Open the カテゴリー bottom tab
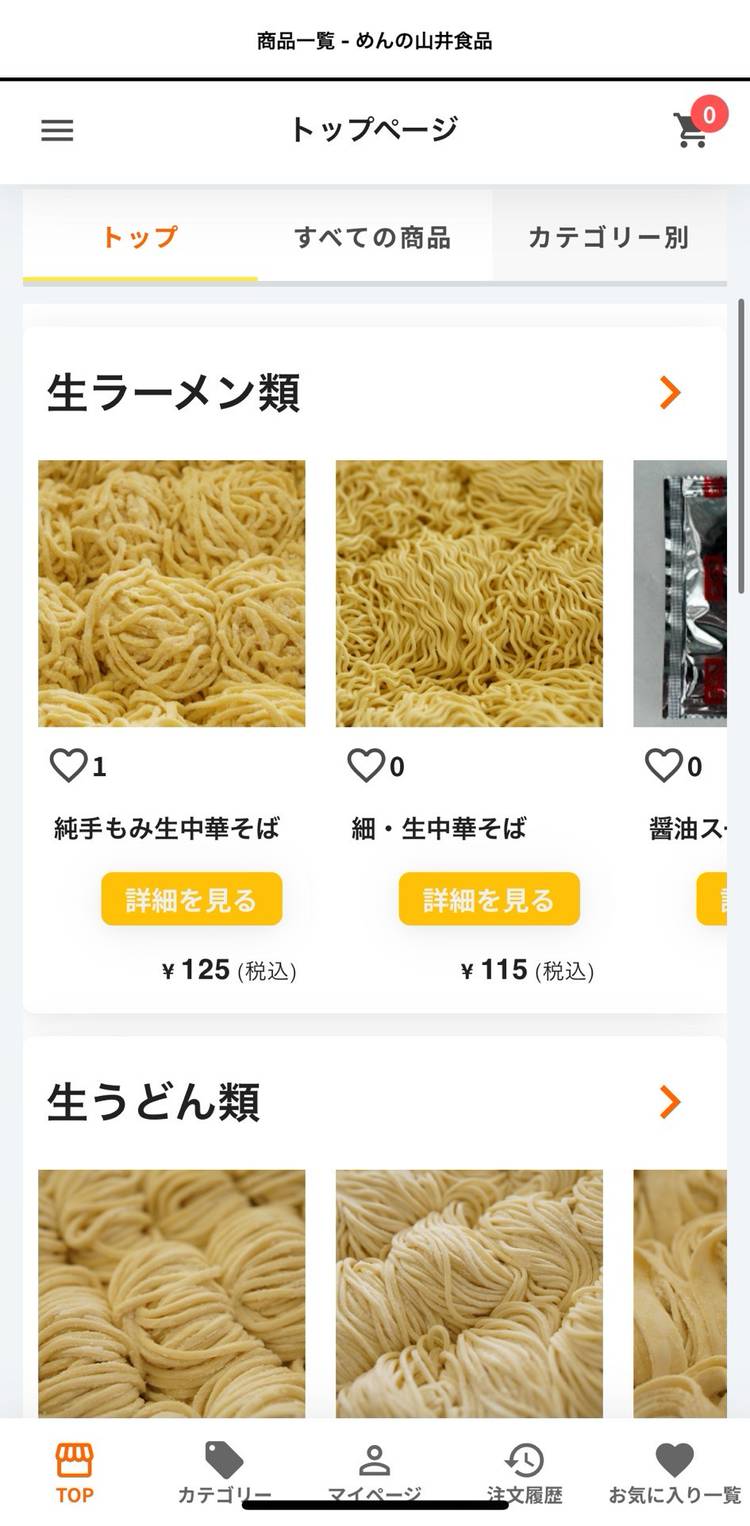Viewport: 750px width, 1526px height. 224,1472
